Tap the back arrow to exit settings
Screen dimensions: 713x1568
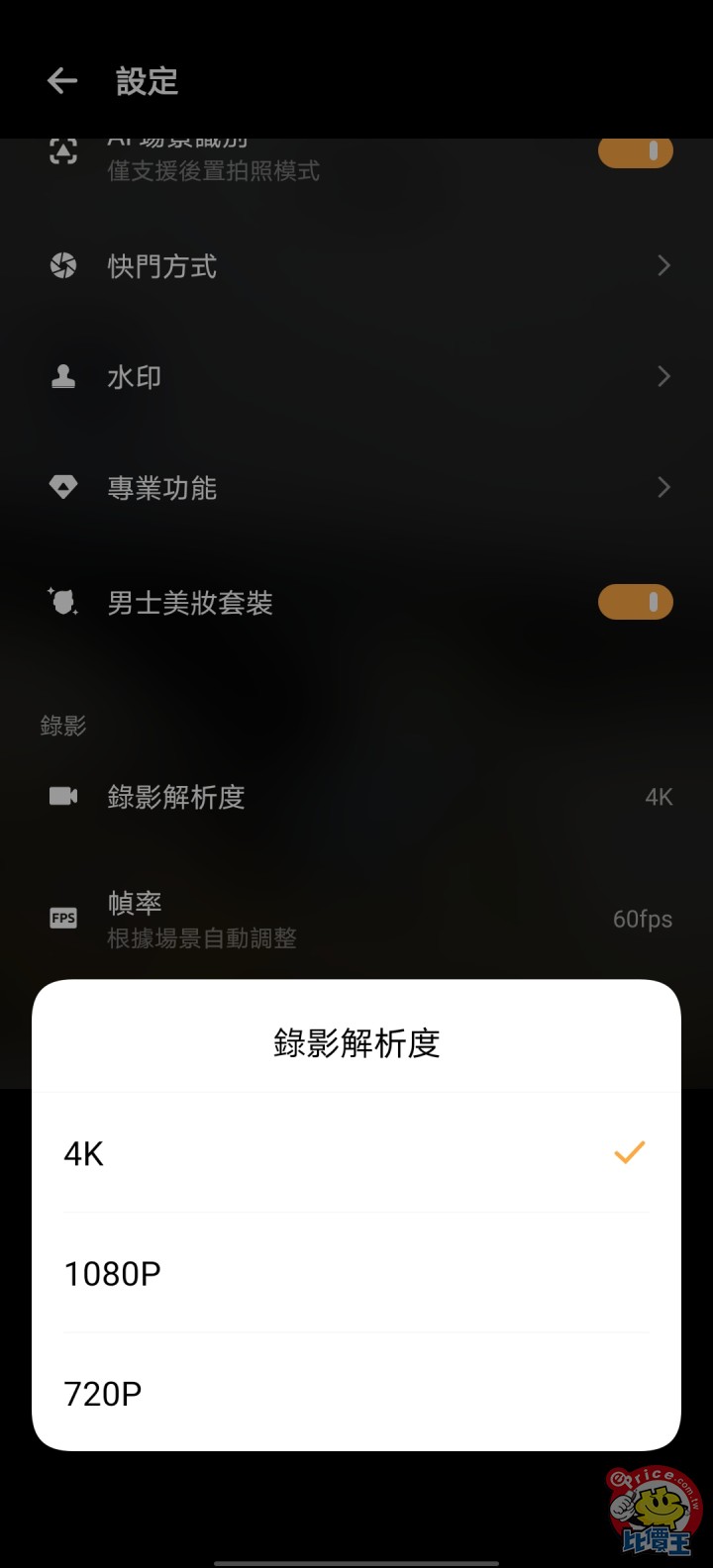click(61, 81)
